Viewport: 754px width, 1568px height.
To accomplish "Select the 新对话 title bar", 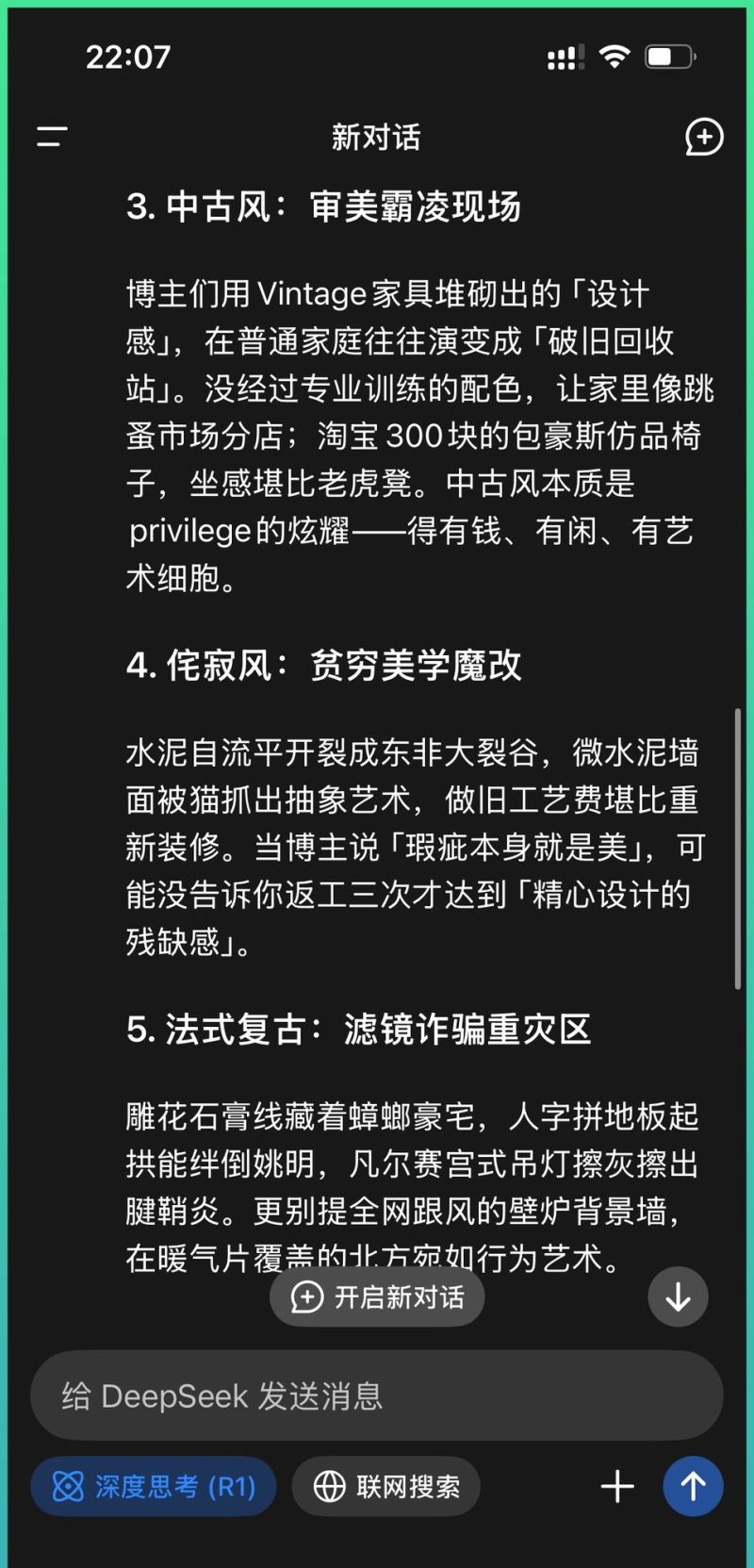I will coord(376,138).
